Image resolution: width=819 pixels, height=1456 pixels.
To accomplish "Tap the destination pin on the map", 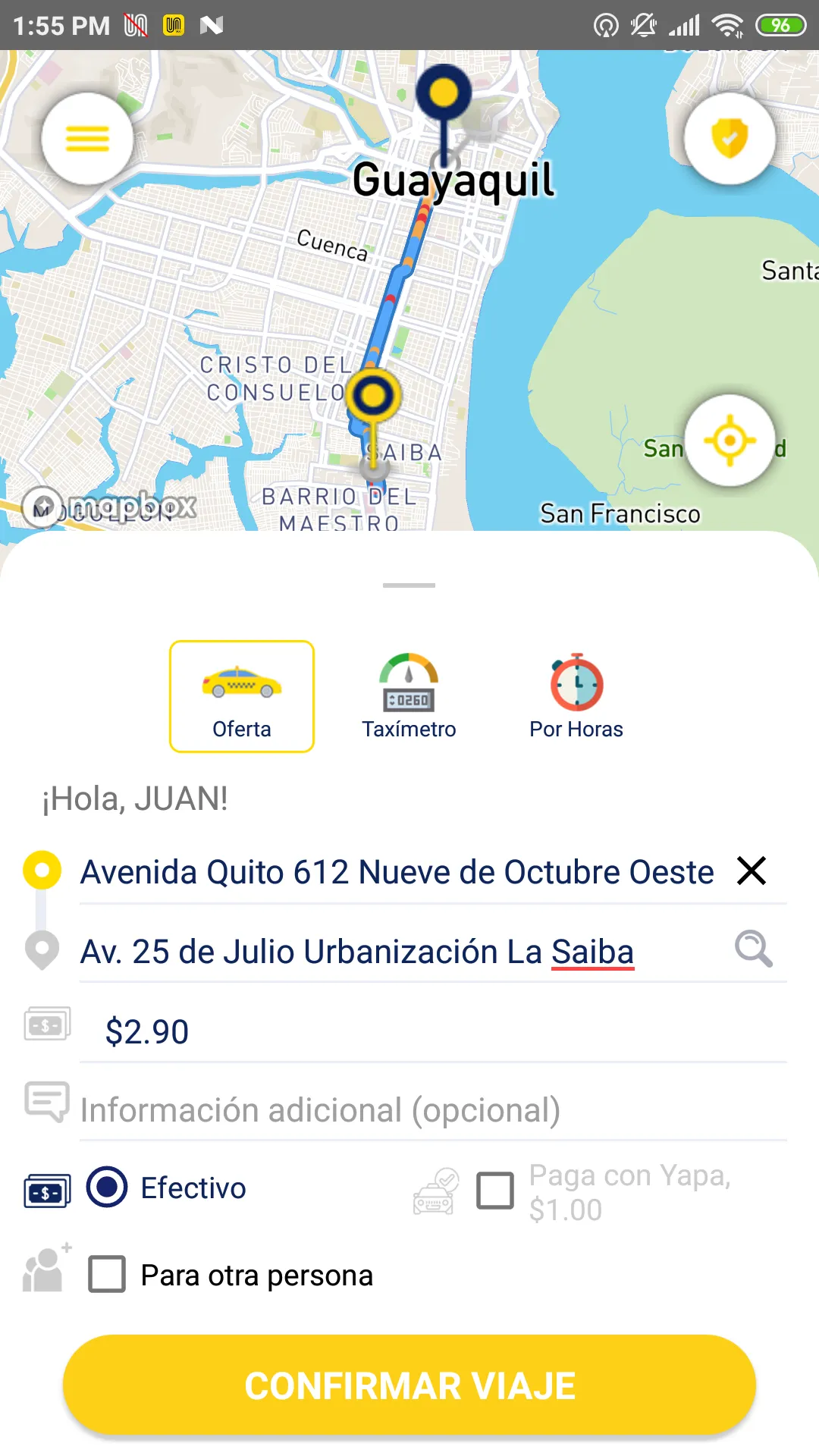I will click(444, 92).
